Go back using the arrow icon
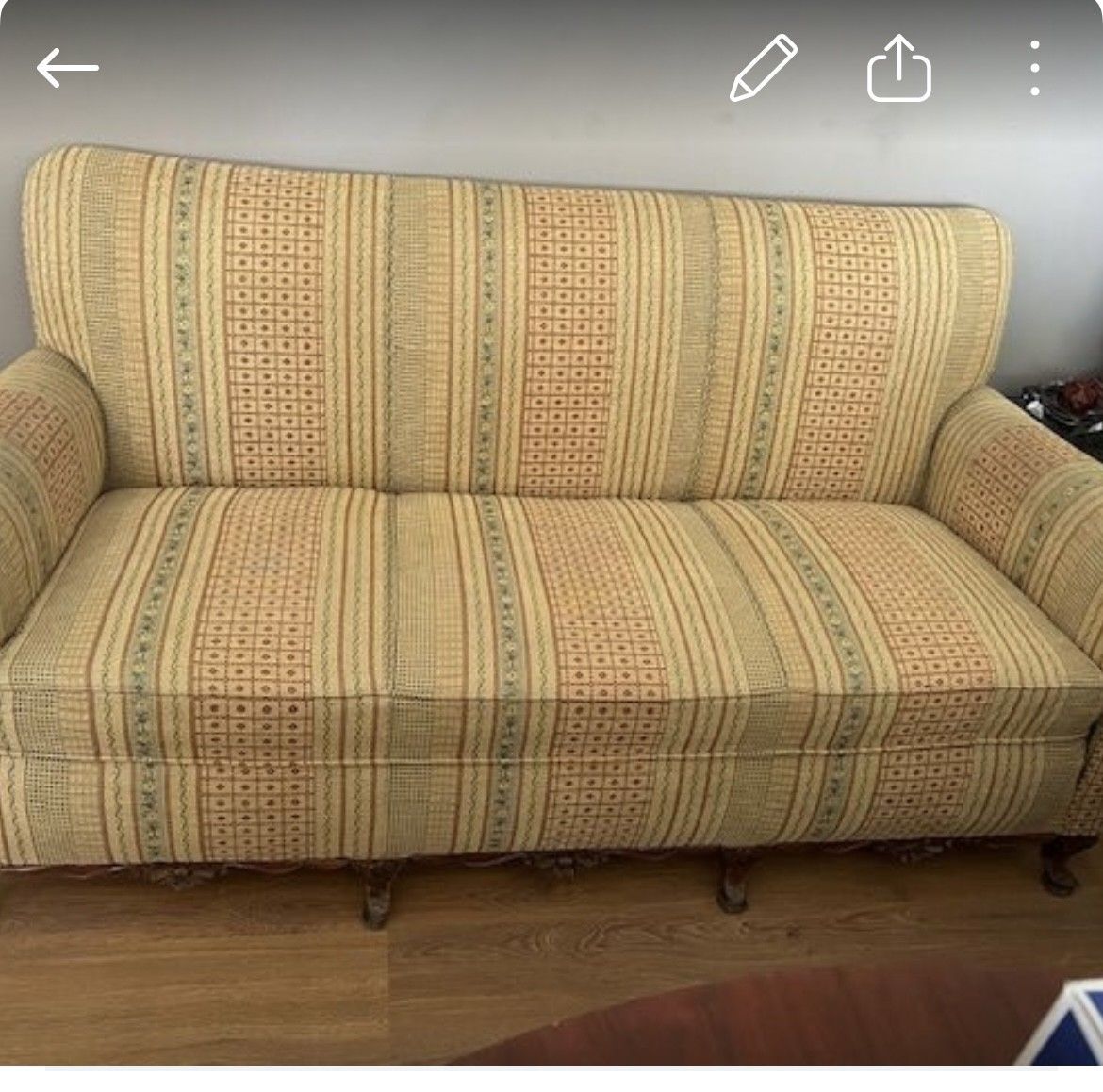 click(68, 68)
